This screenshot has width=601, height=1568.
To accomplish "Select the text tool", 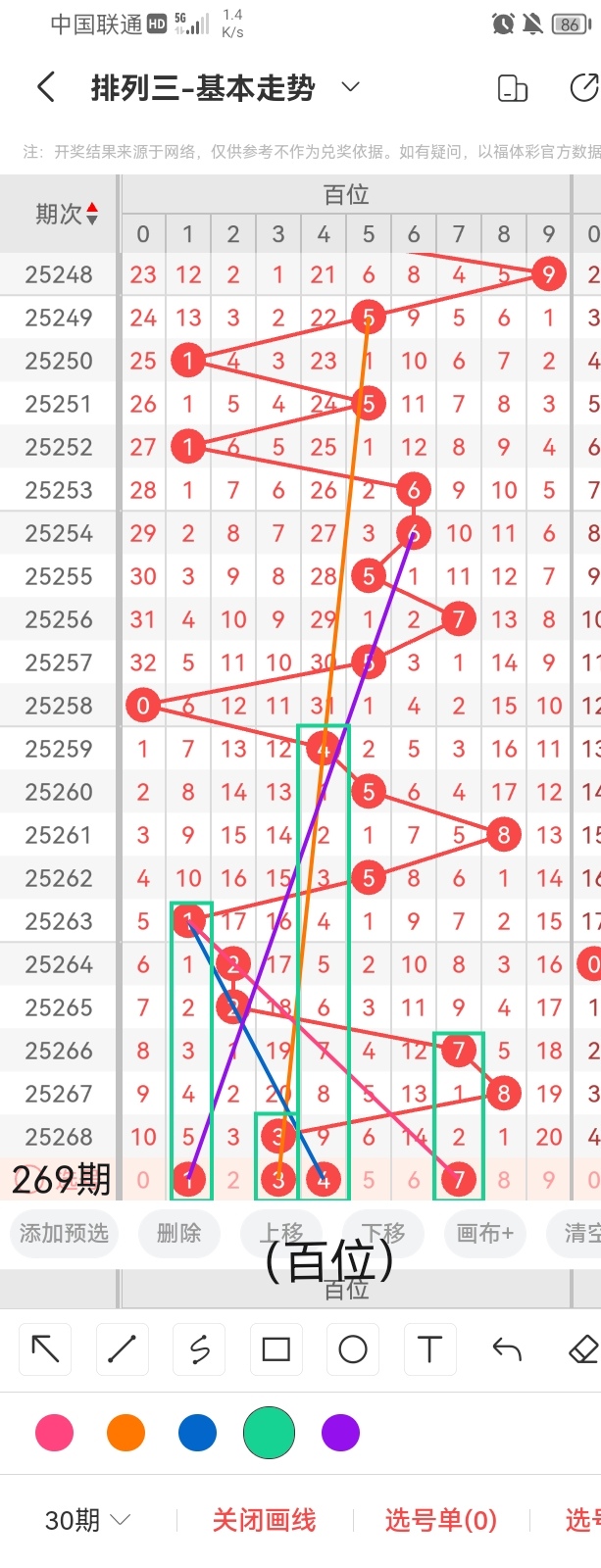I will pos(429,1349).
